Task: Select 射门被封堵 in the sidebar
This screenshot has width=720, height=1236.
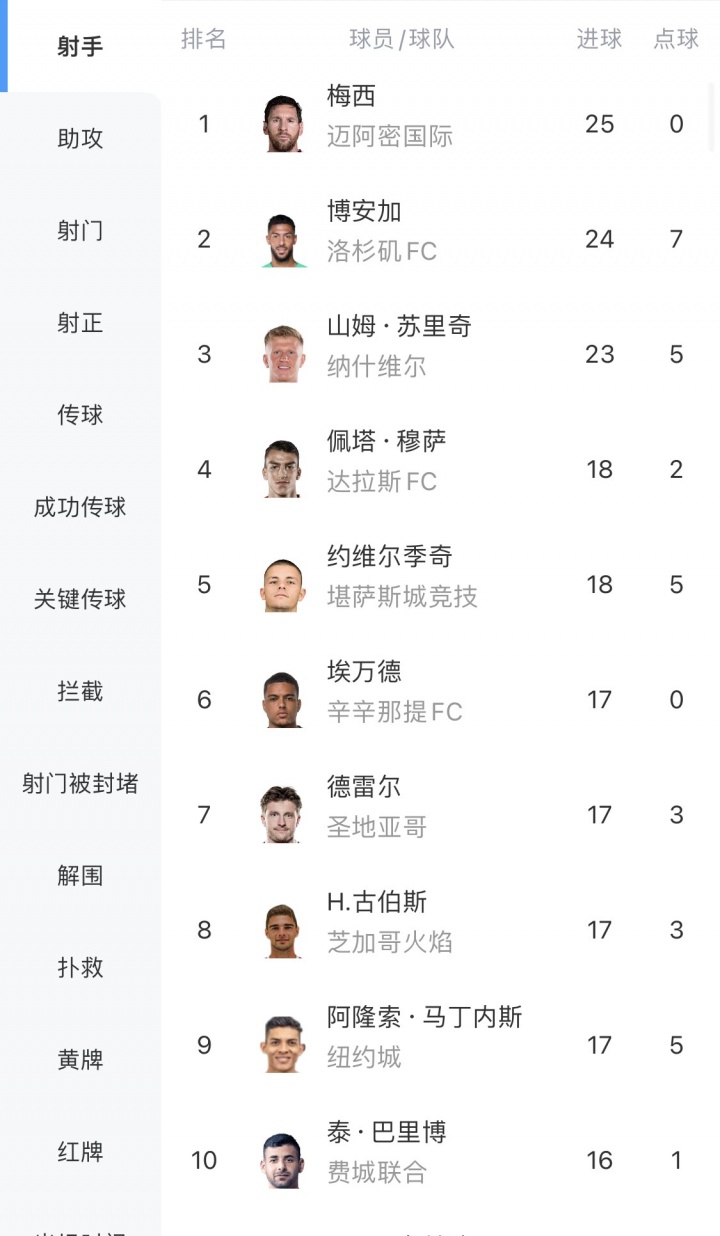Action: tap(80, 783)
